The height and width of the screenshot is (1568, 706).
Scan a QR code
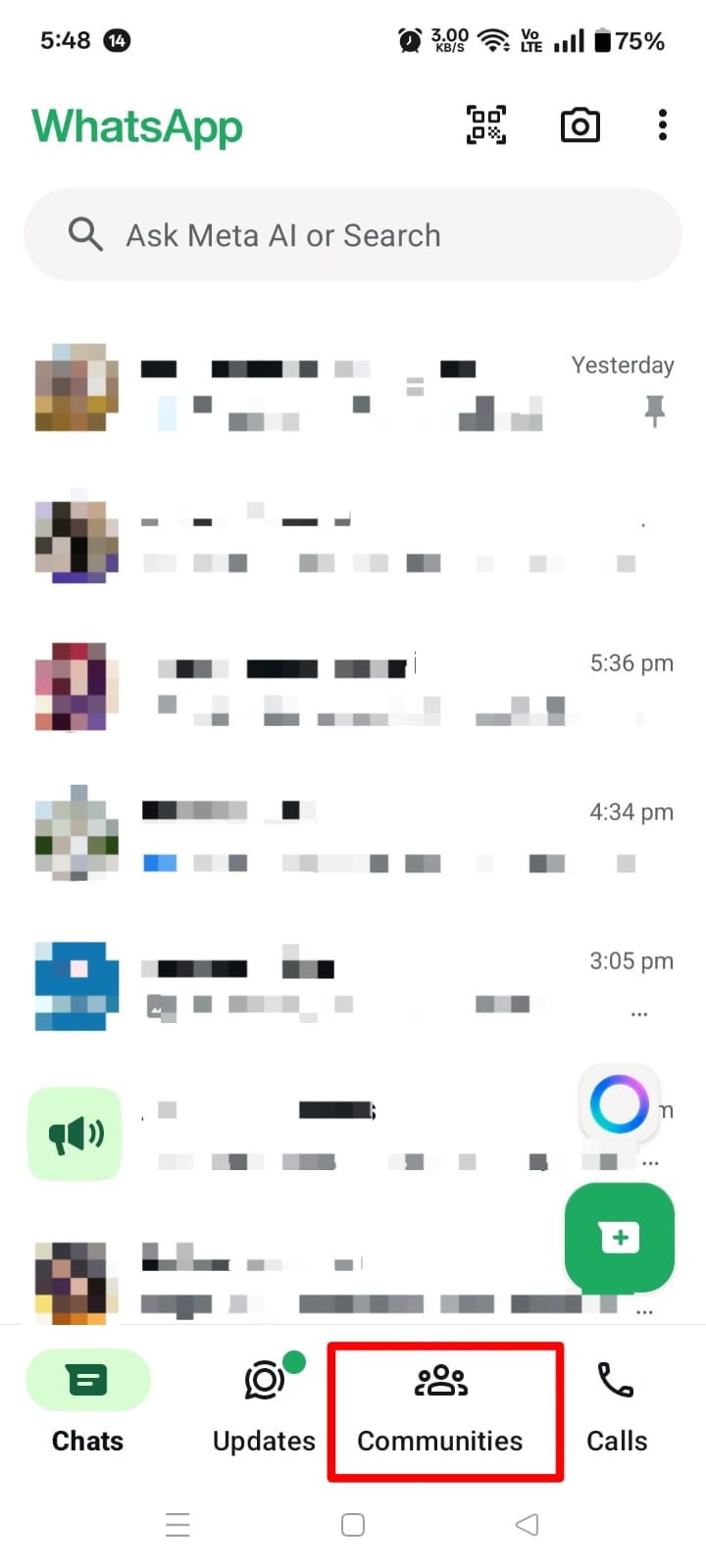[x=485, y=124]
